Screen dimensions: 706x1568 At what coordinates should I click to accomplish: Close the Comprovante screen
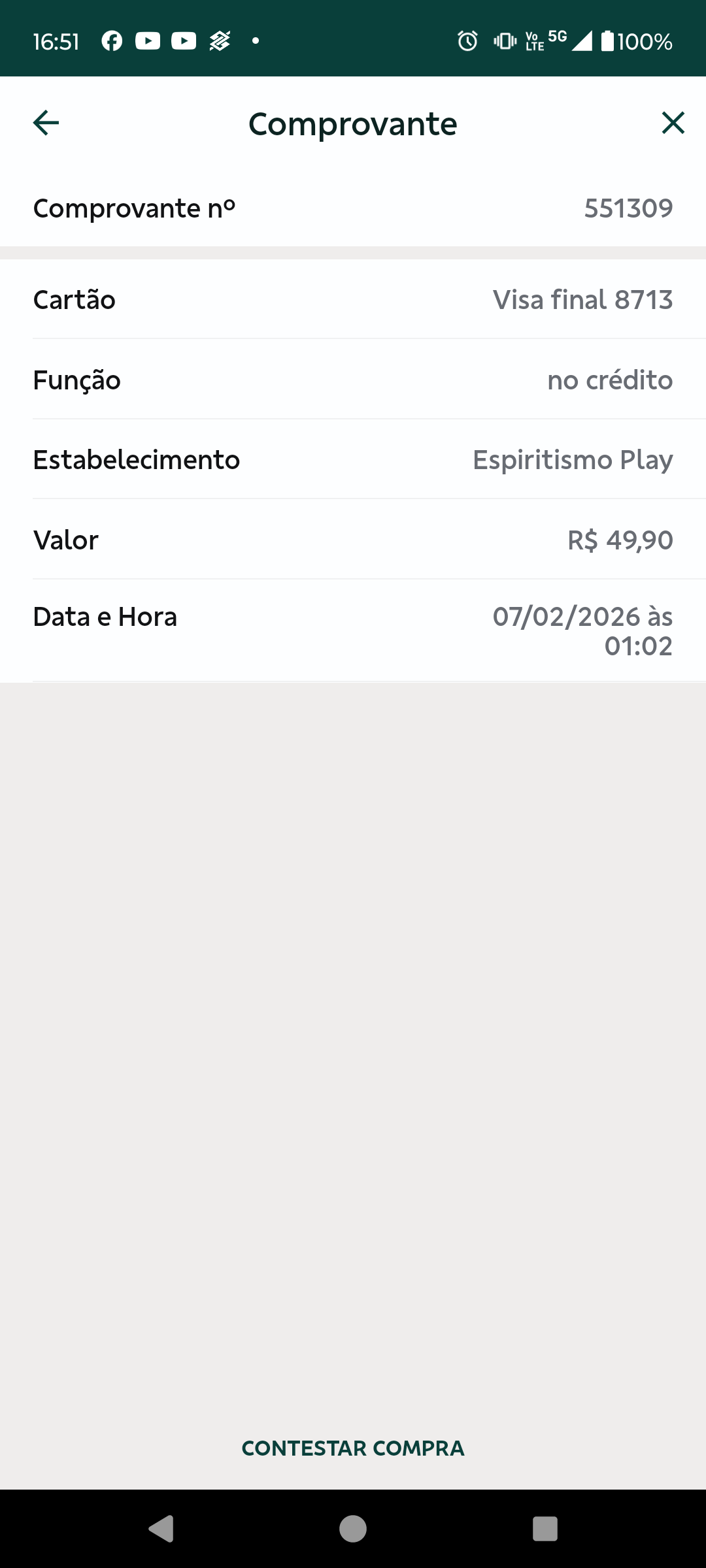[x=673, y=123]
